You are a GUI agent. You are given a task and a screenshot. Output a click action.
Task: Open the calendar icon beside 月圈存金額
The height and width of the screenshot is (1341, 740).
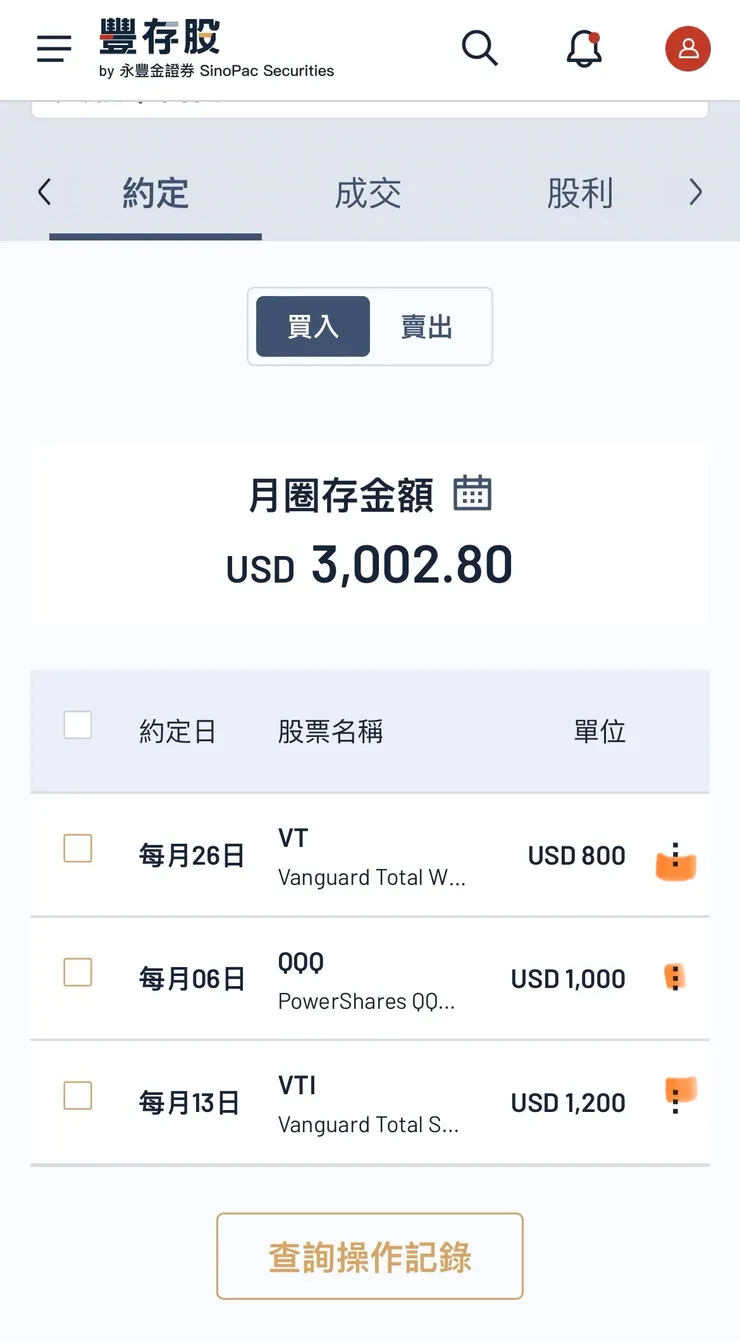472,493
